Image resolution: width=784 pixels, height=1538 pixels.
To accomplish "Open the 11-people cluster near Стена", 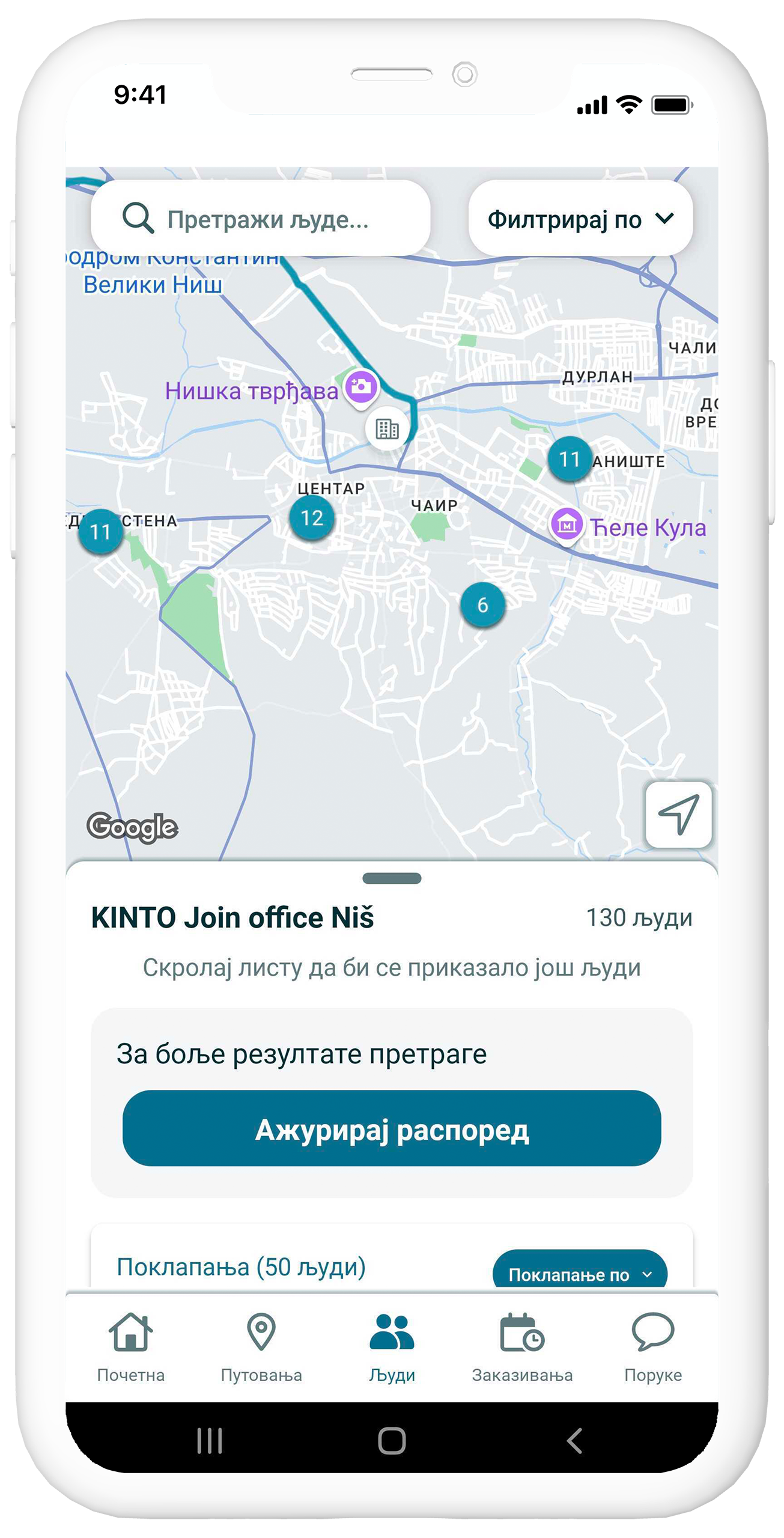I will tap(100, 531).
